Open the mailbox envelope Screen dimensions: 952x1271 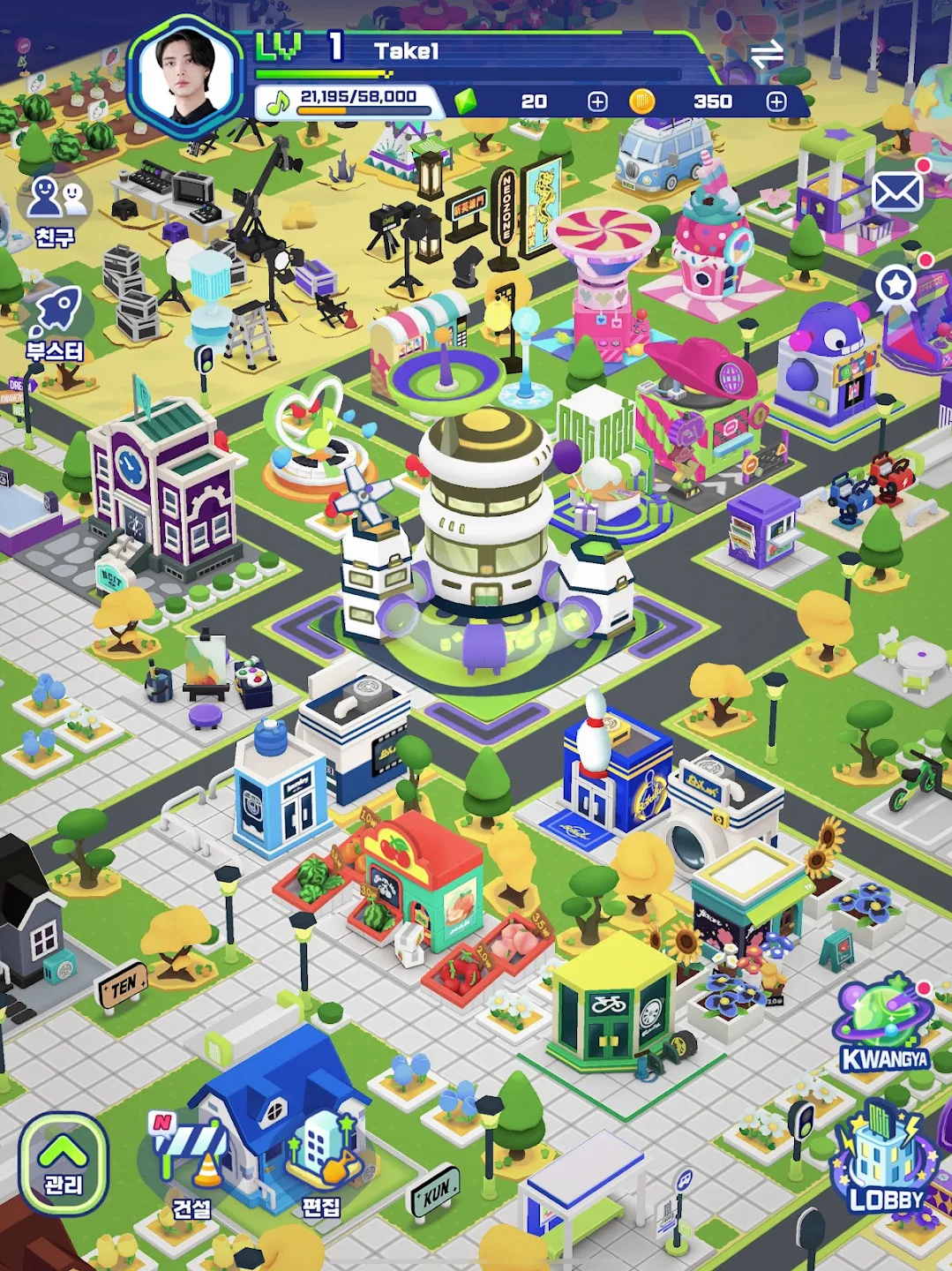pyautogui.click(x=896, y=192)
